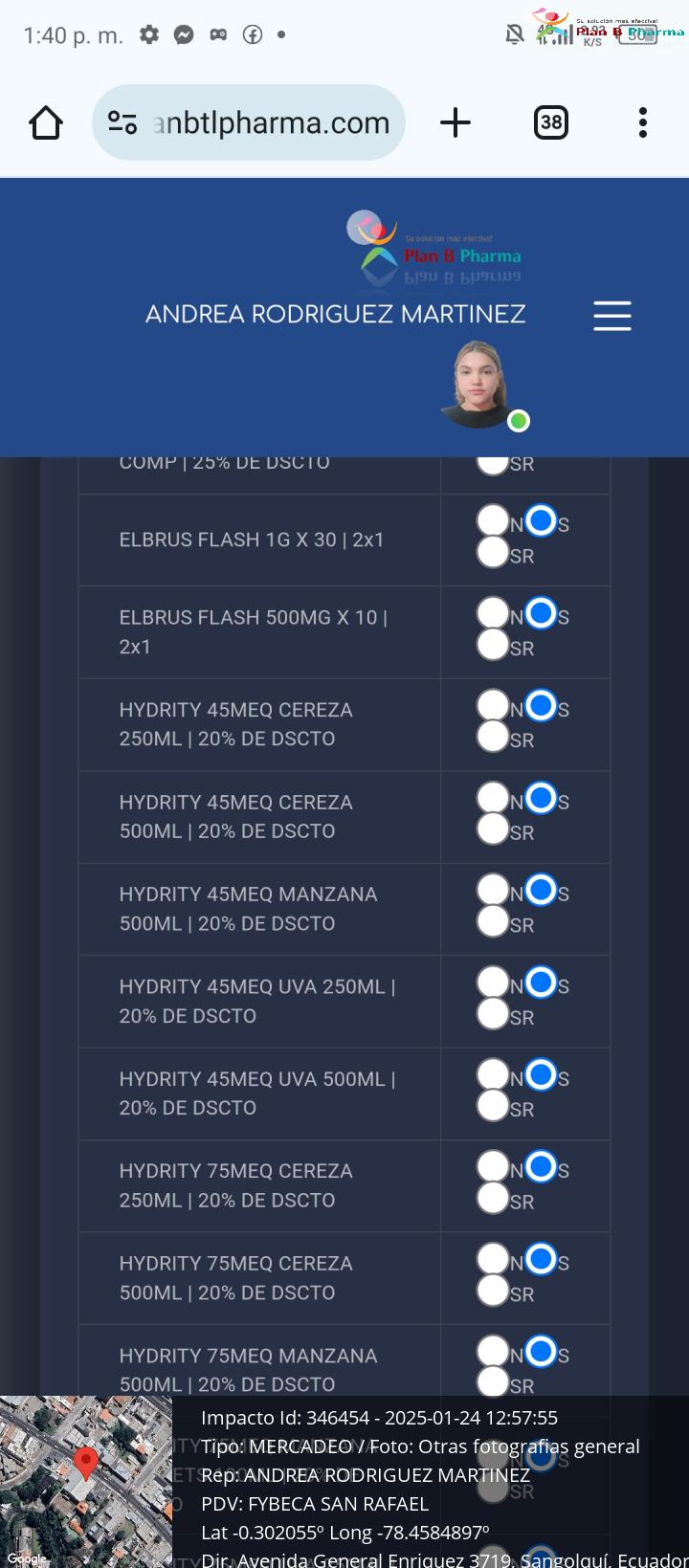This screenshot has width=689, height=1568.
Task: Tap the address bar showing anbtlpharma.com
Action: tap(249, 122)
